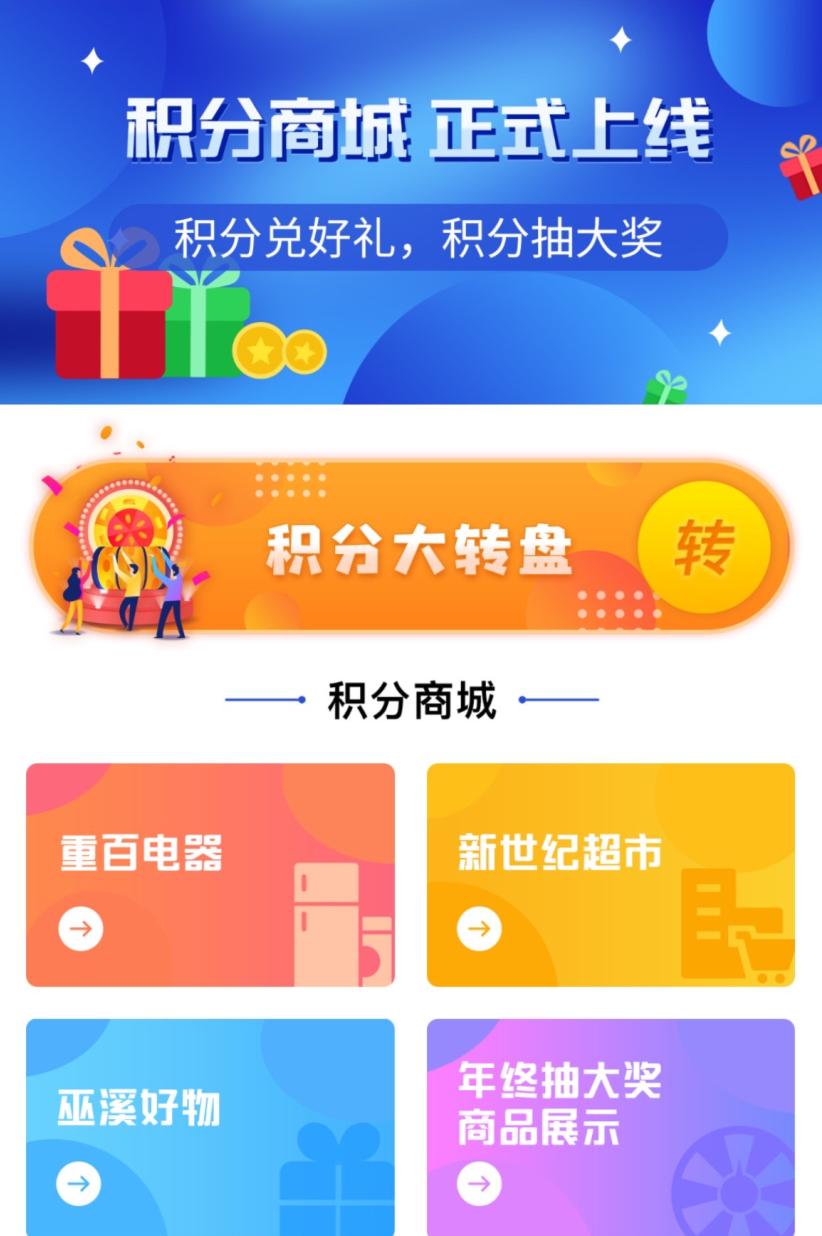Tap the arrow button on 巫溪好物 card
The width and height of the screenshot is (822, 1236).
pyautogui.click(x=78, y=1181)
